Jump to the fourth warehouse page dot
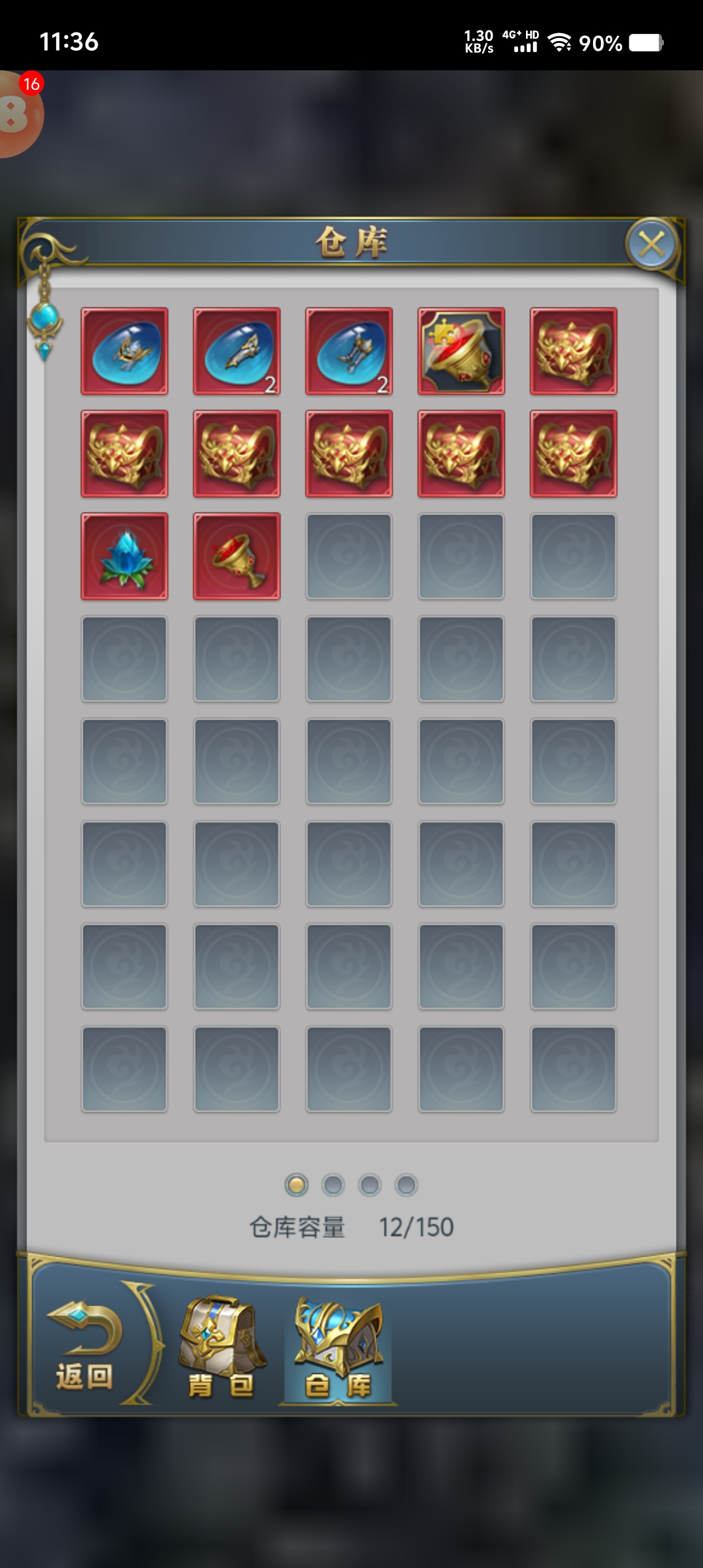The image size is (703, 1568). (406, 1185)
